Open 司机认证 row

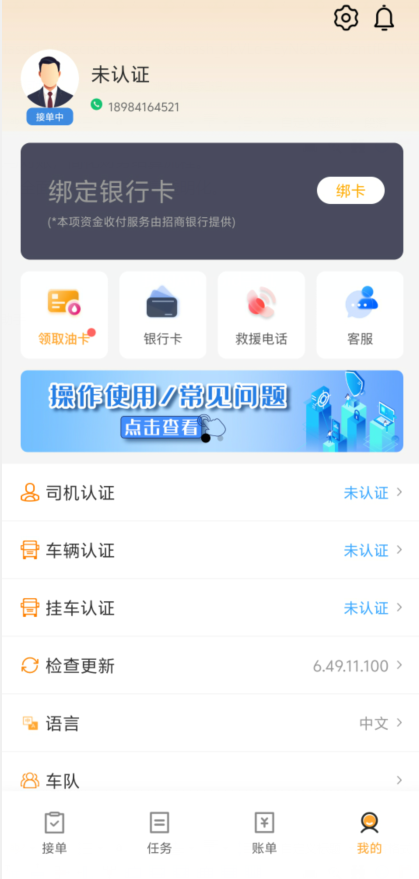click(210, 493)
